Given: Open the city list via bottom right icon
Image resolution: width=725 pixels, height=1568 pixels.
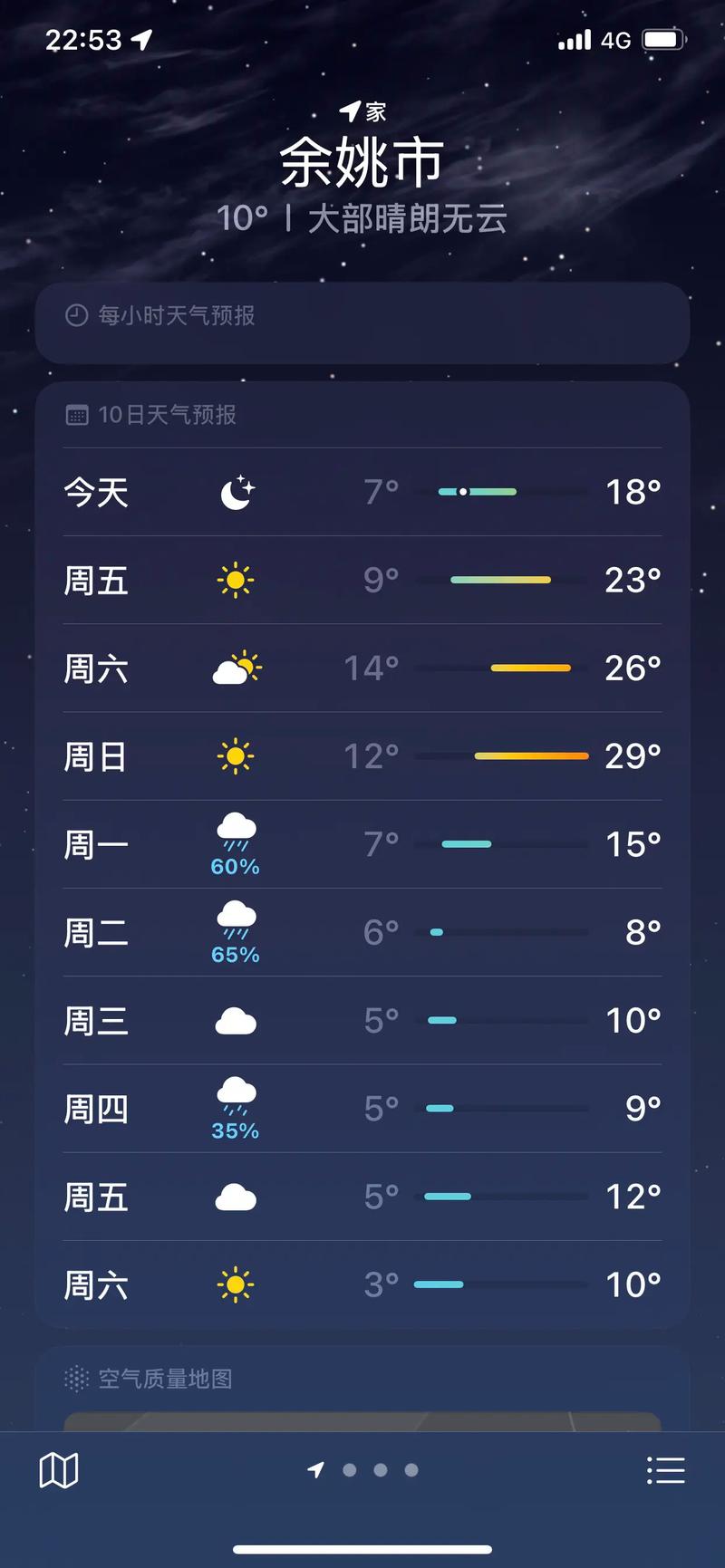Looking at the screenshot, I should [666, 1470].
